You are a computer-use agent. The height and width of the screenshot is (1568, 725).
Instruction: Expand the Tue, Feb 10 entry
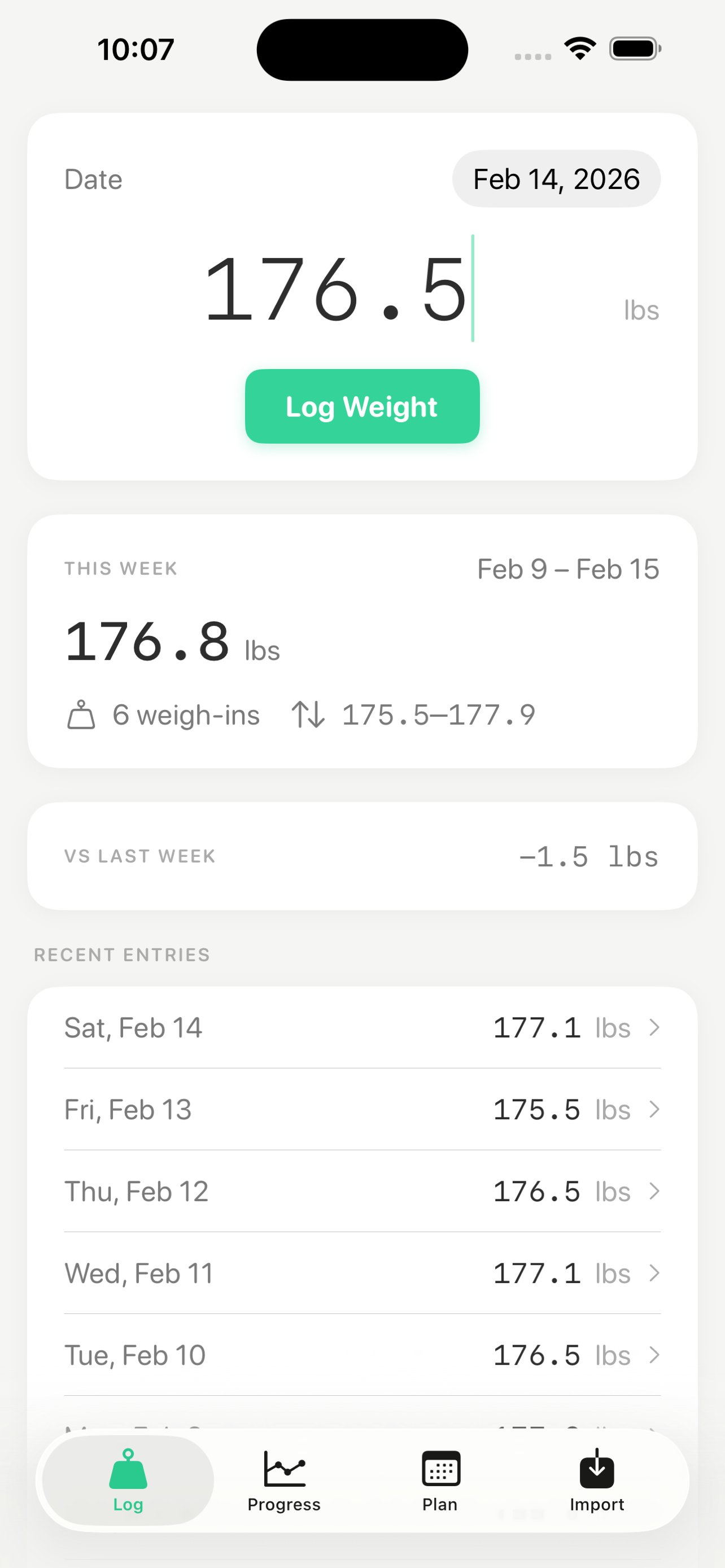click(654, 1355)
